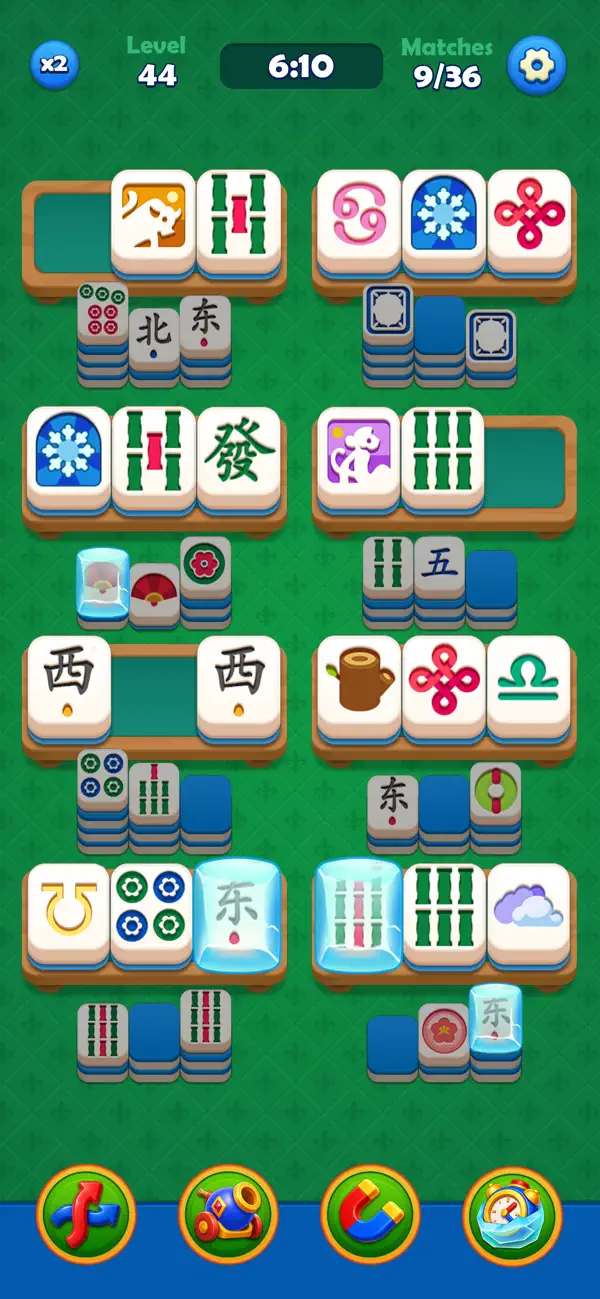Pick the small 五 character tile
This screenshot has height=1299, width=600.
pos(440,566)
